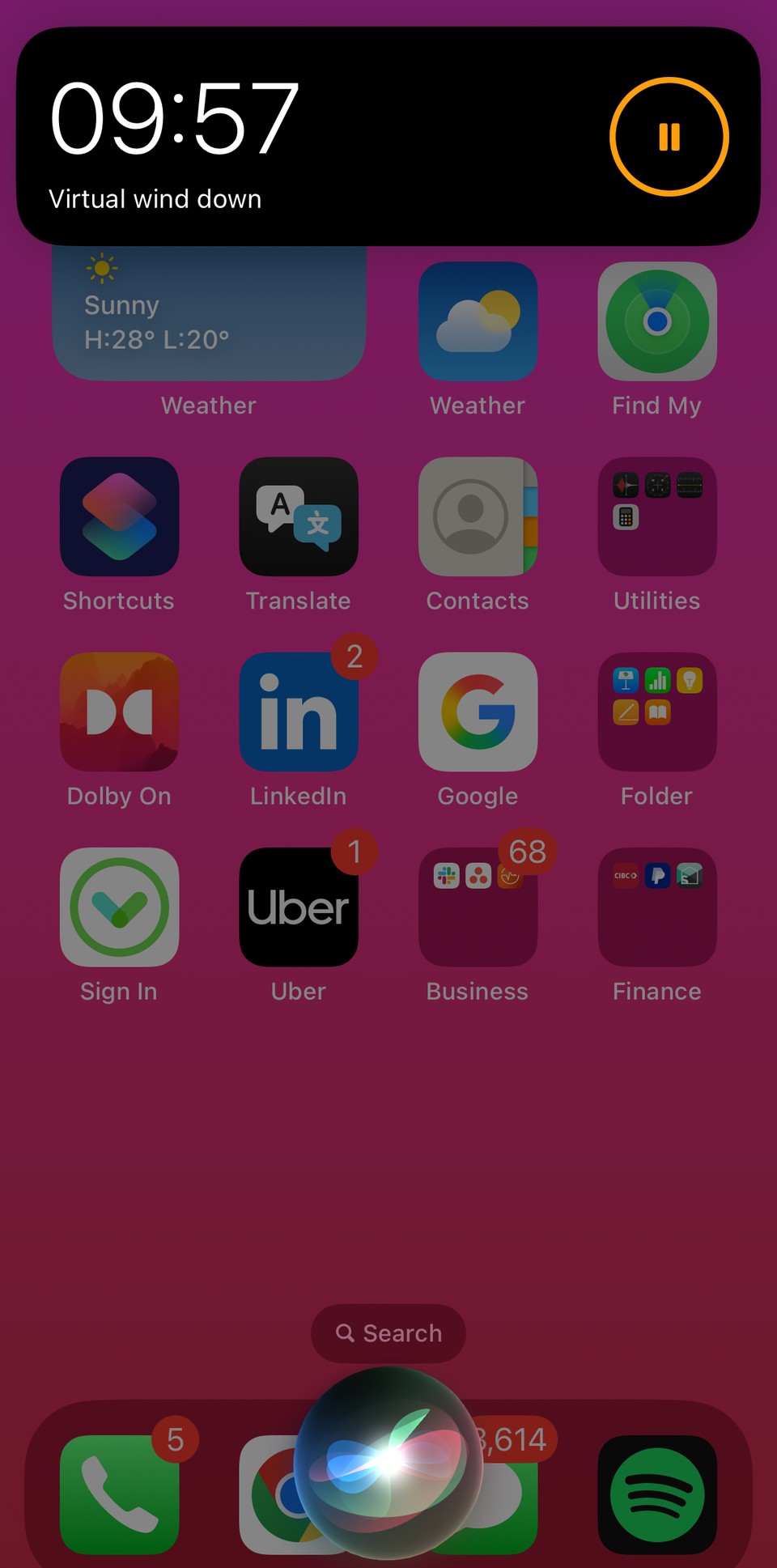Viewport: 777px width, 1568px height.
Task: Launch the Weather app icon
Action: pos(478,321)
